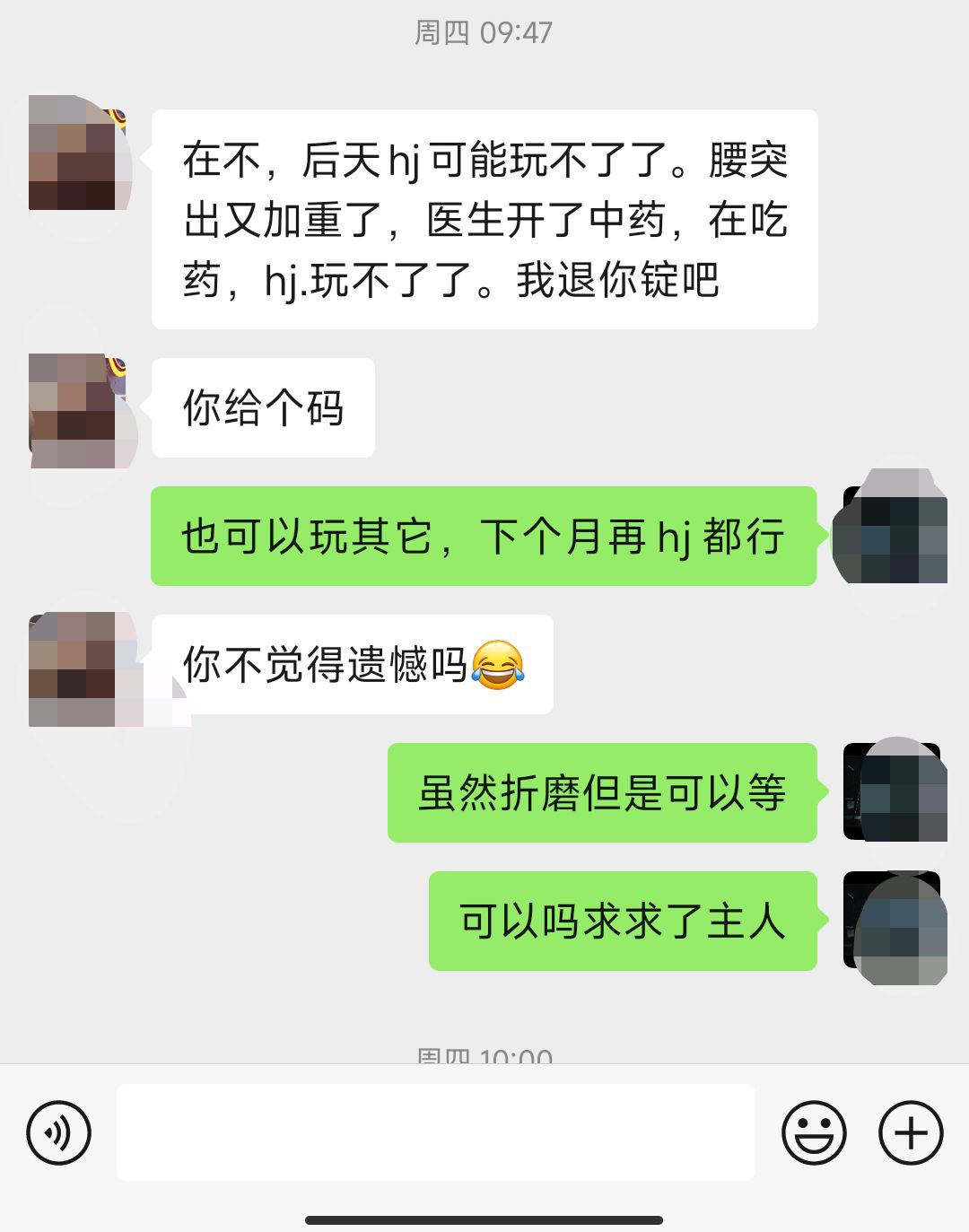Screen dimensions: 969x1232
Task: Open the plus attachments menu
Action: coord(911,1132)
